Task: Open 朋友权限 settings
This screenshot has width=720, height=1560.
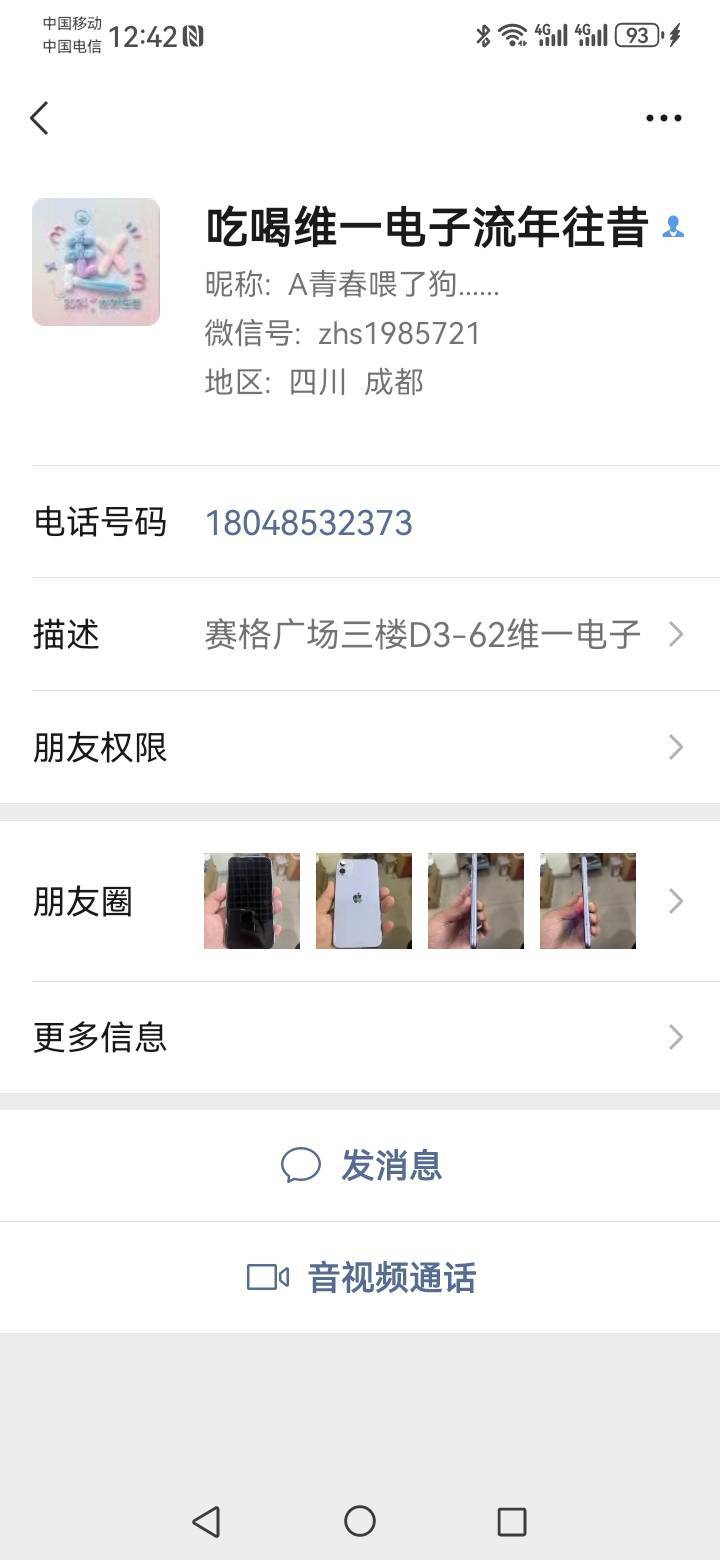Action: (x=360, y=747)
